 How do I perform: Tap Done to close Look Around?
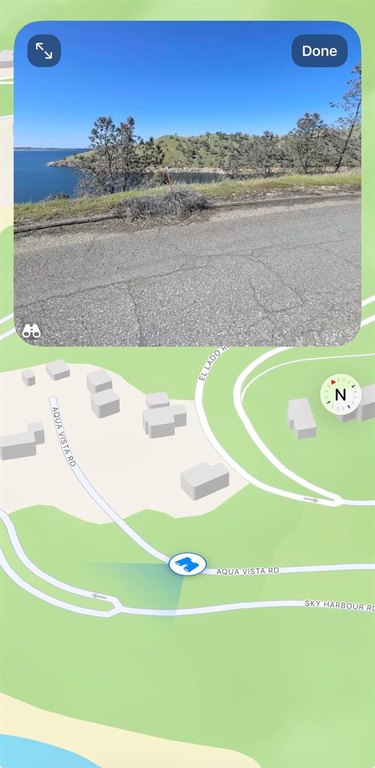319,50
